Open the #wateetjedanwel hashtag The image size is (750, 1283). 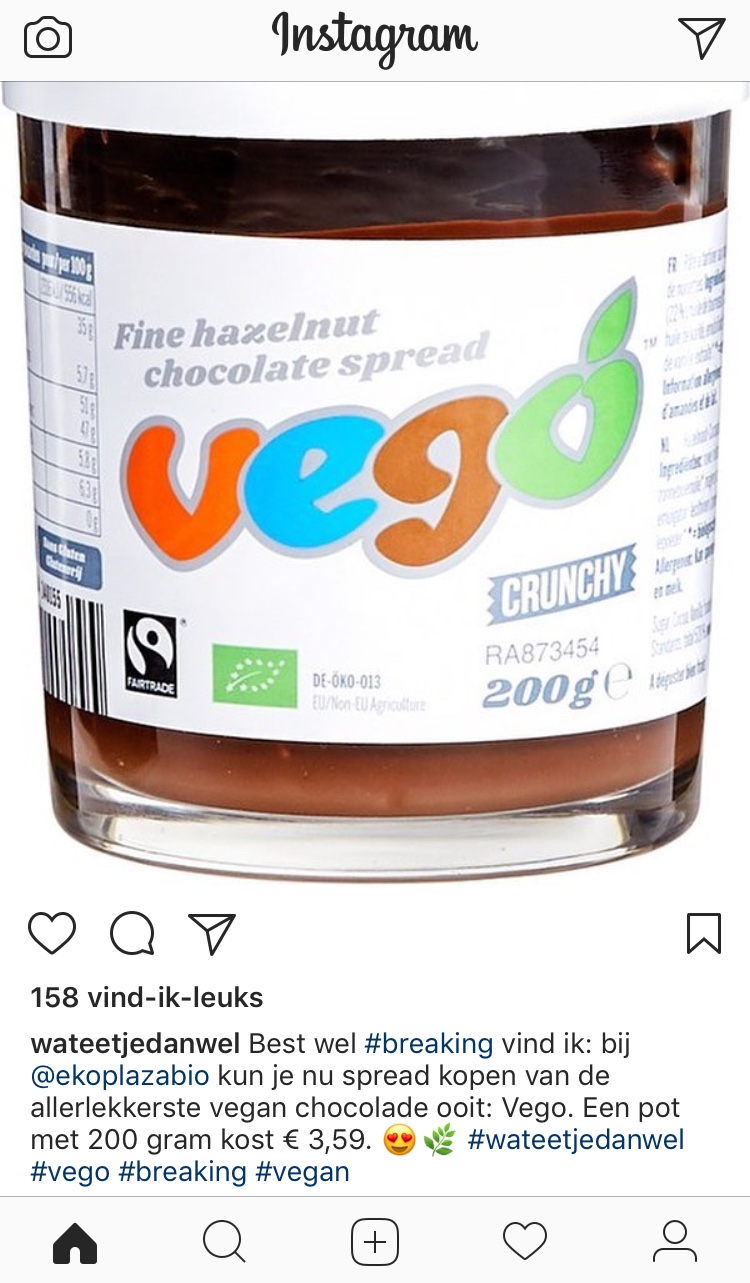576,1141
